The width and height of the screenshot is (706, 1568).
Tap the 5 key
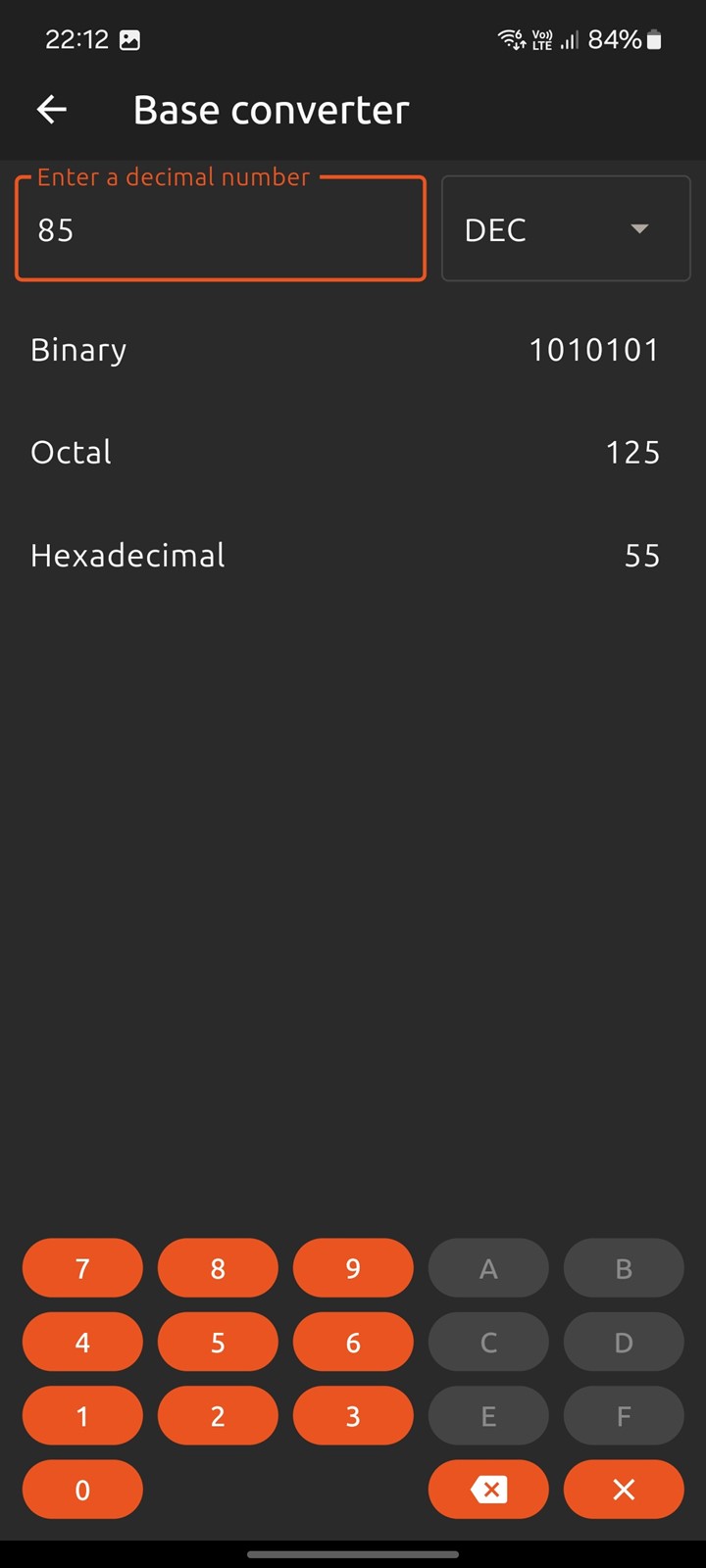(218, 1342)
